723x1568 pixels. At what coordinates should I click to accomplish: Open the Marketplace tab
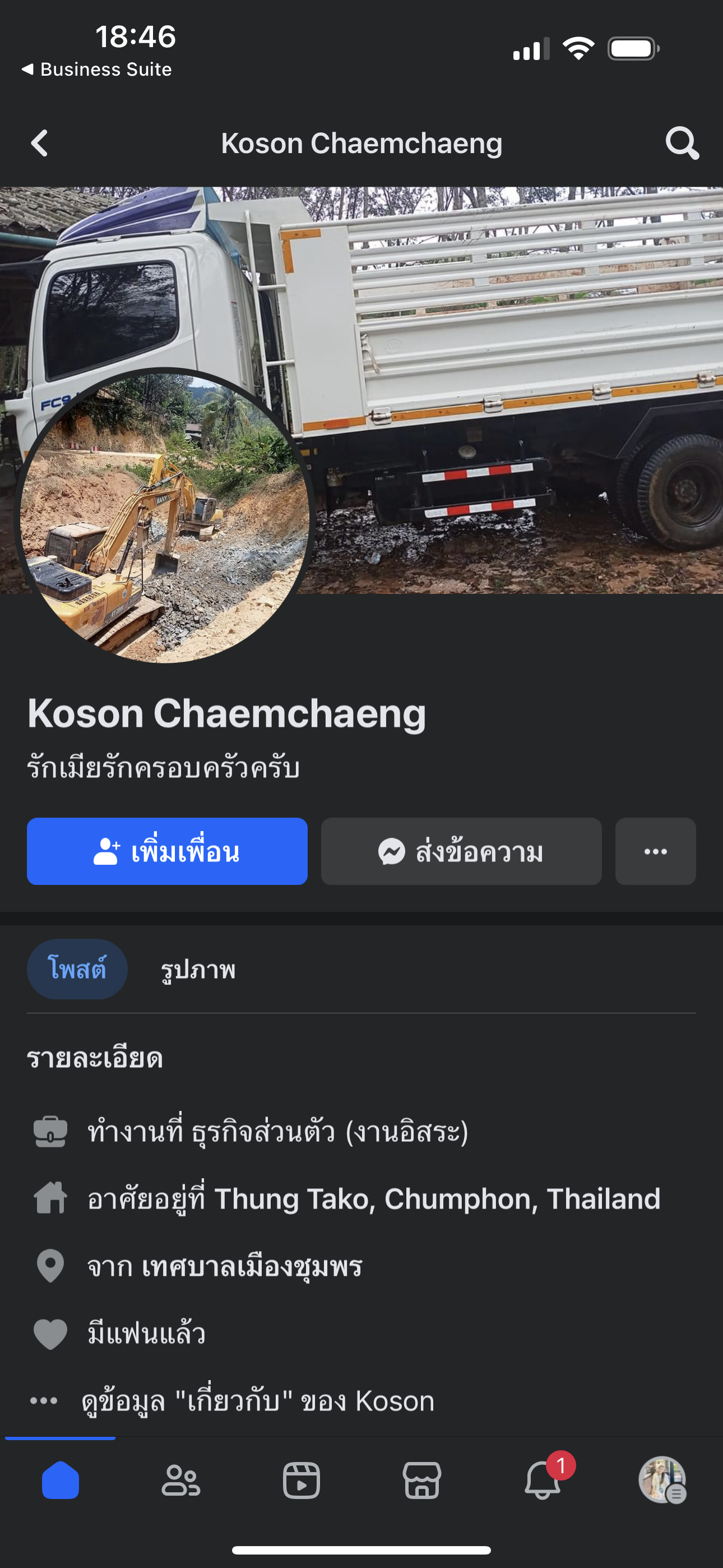click(x=421, y=1481)
